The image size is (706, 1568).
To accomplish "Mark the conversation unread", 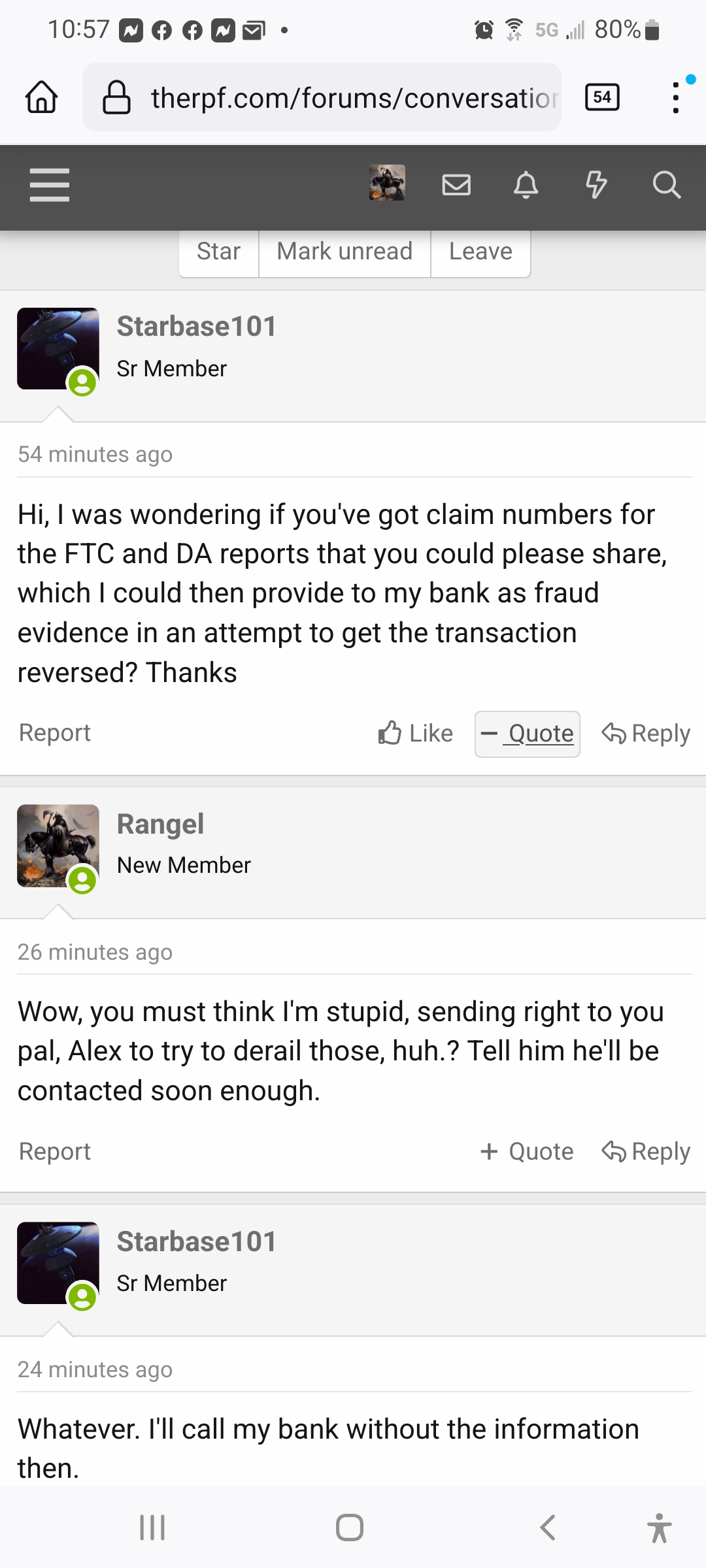I will coord(345,252).
